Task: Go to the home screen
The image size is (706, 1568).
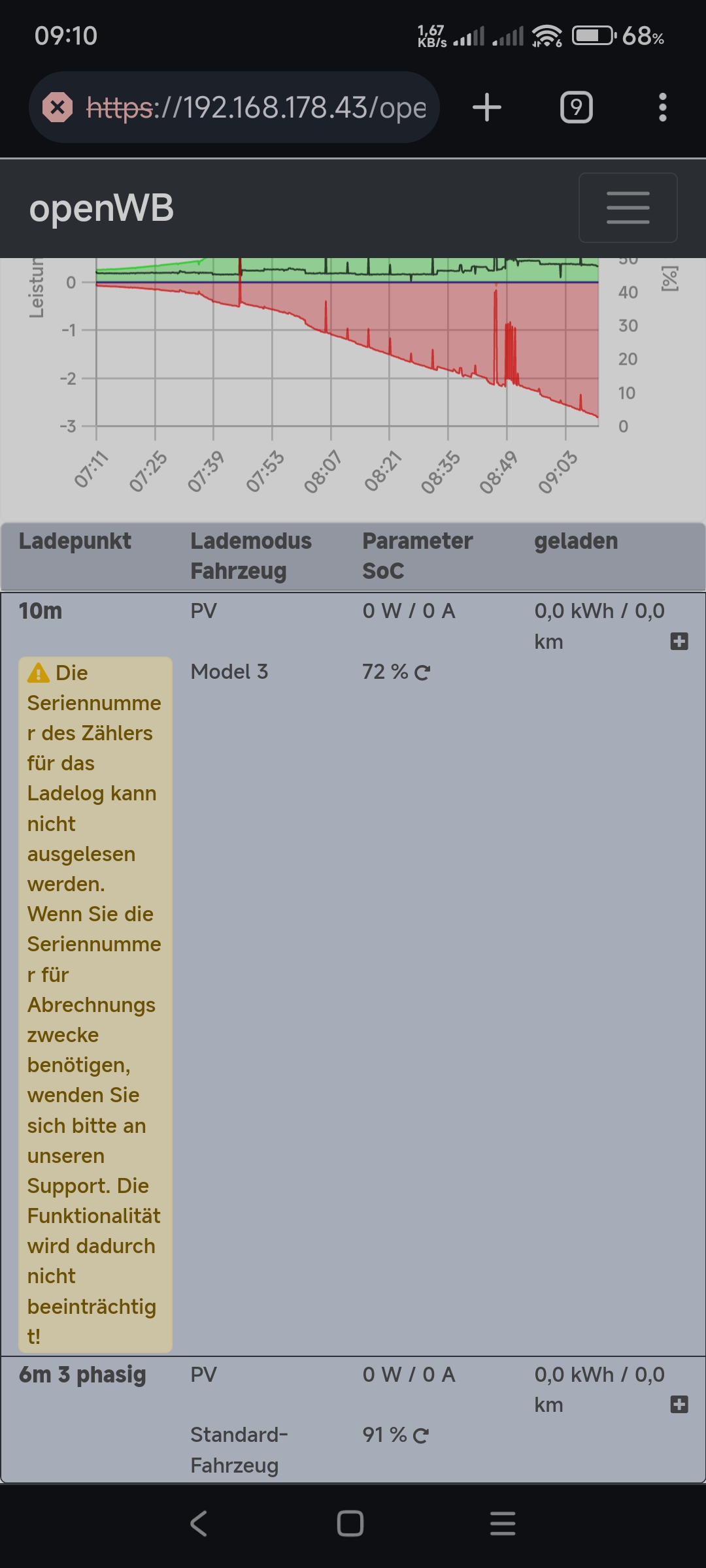Action: click(x=350, y=1524)
